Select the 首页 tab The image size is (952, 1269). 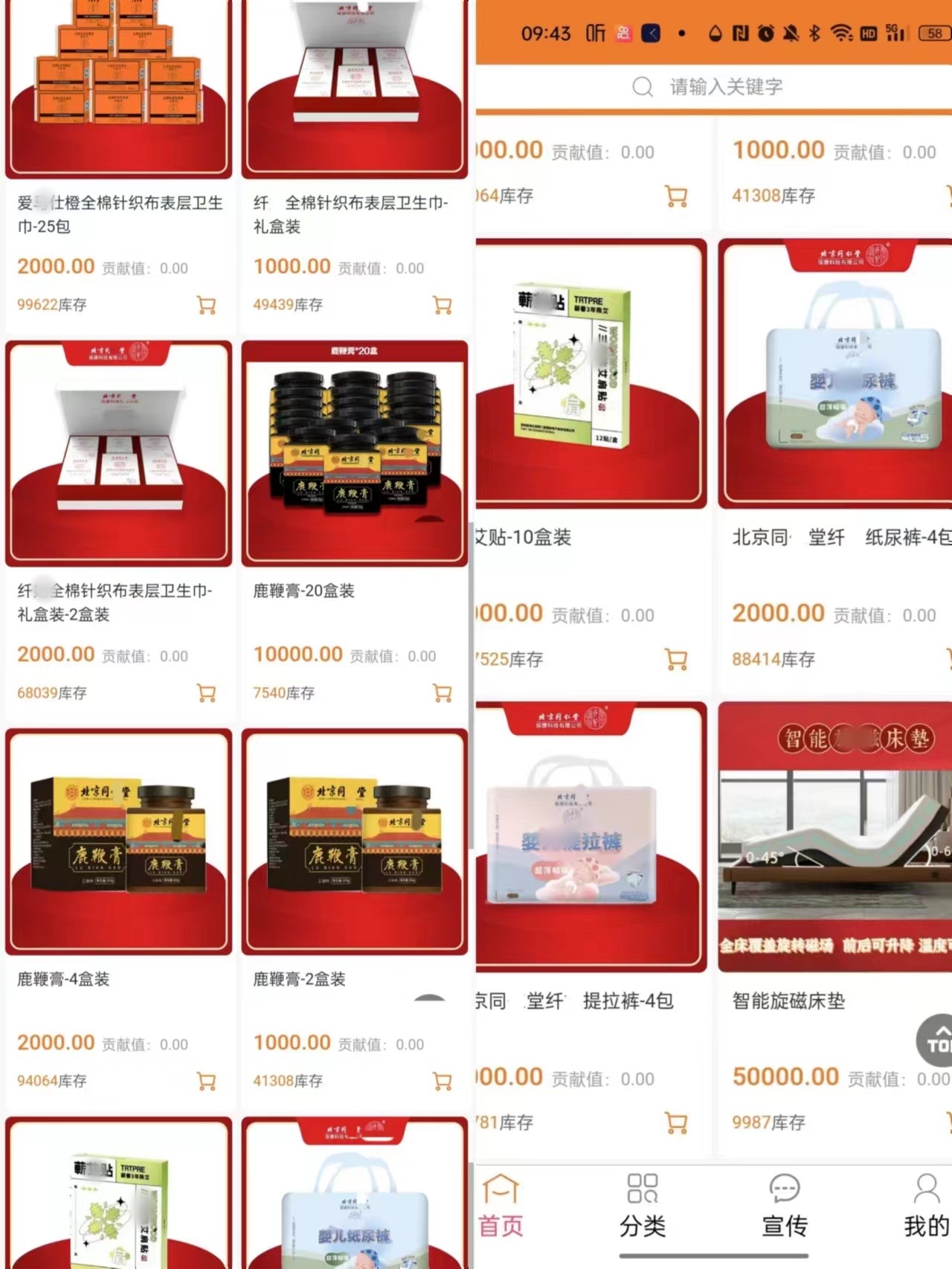pyautogui.click(x=501, y=1207)
